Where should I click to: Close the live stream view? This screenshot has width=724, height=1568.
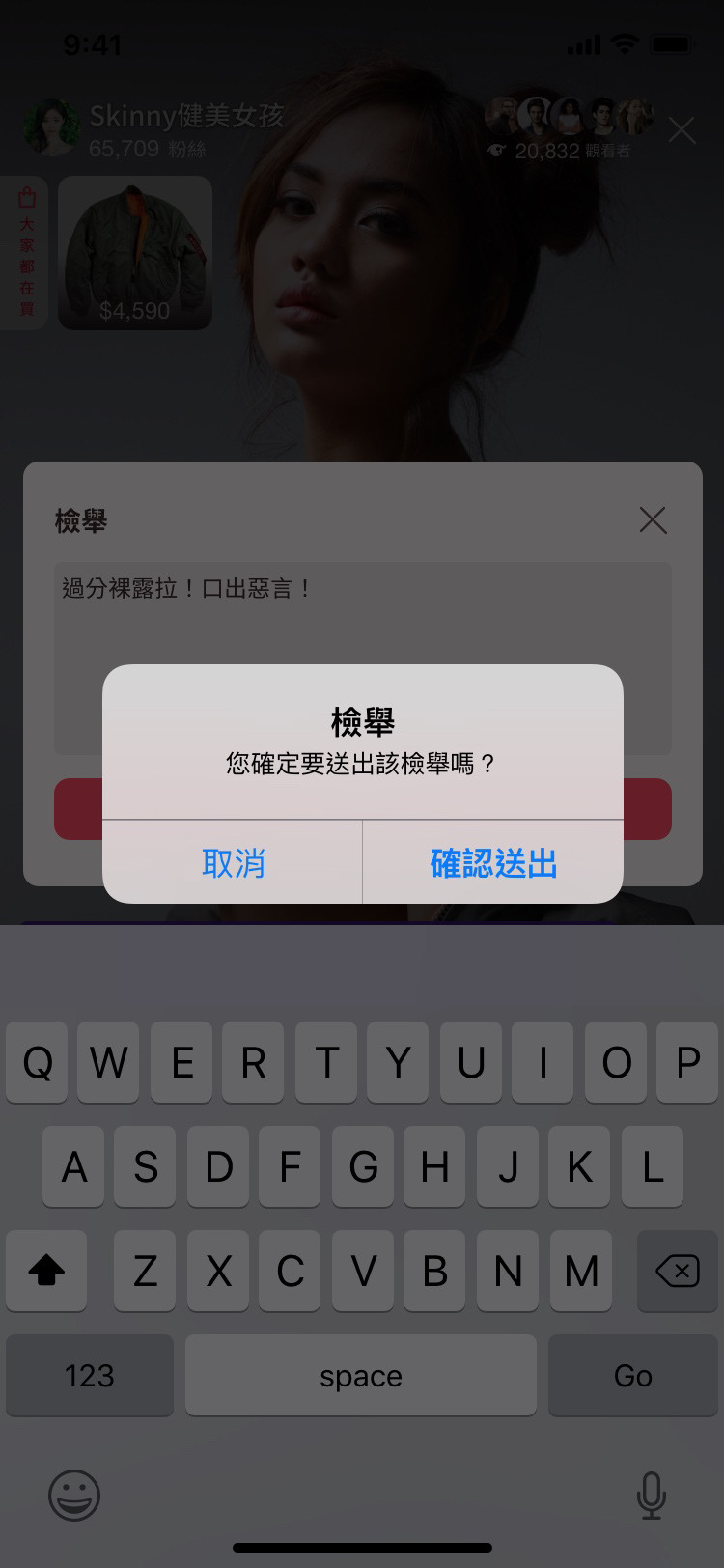click(x=682, y=130)
